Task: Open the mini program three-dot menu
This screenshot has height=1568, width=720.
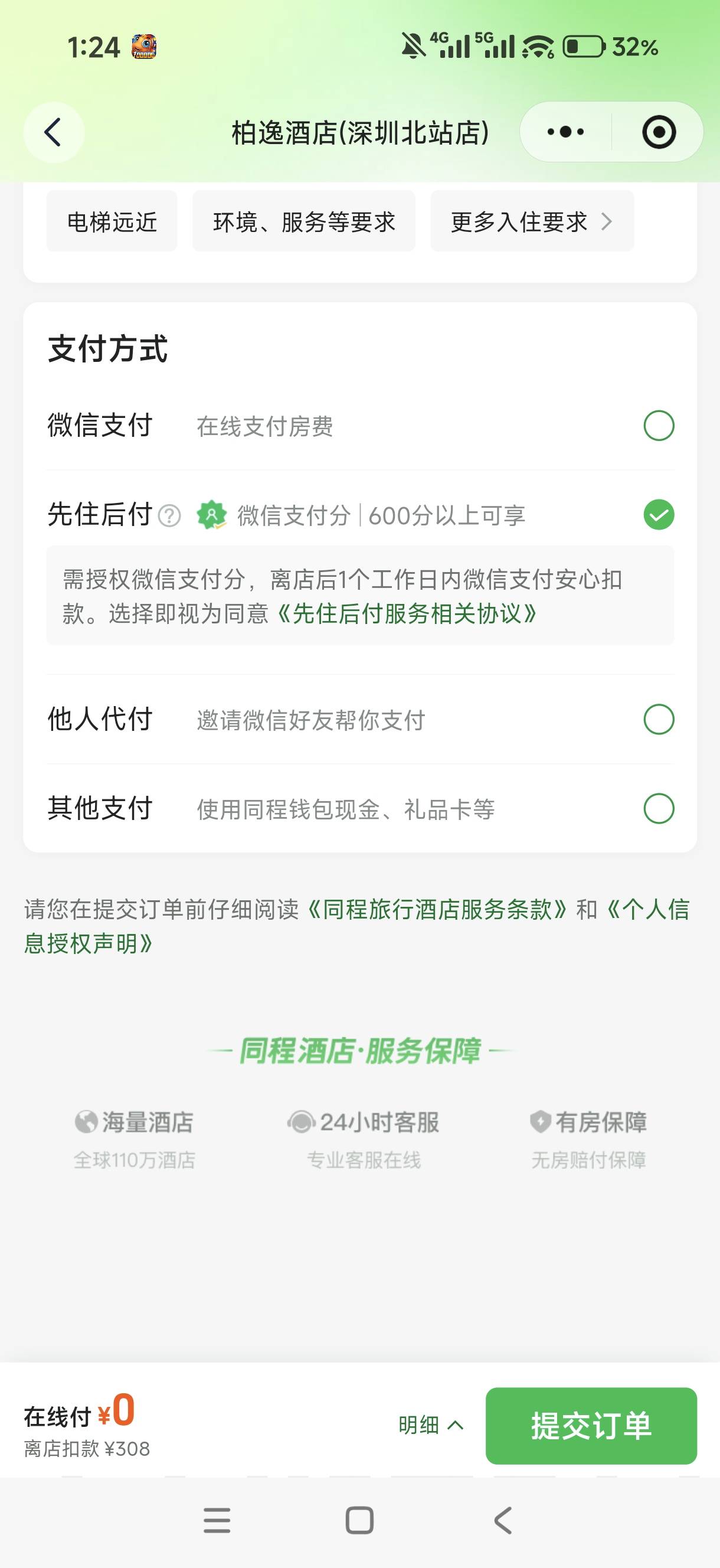Action: click(x=565, y=132)
